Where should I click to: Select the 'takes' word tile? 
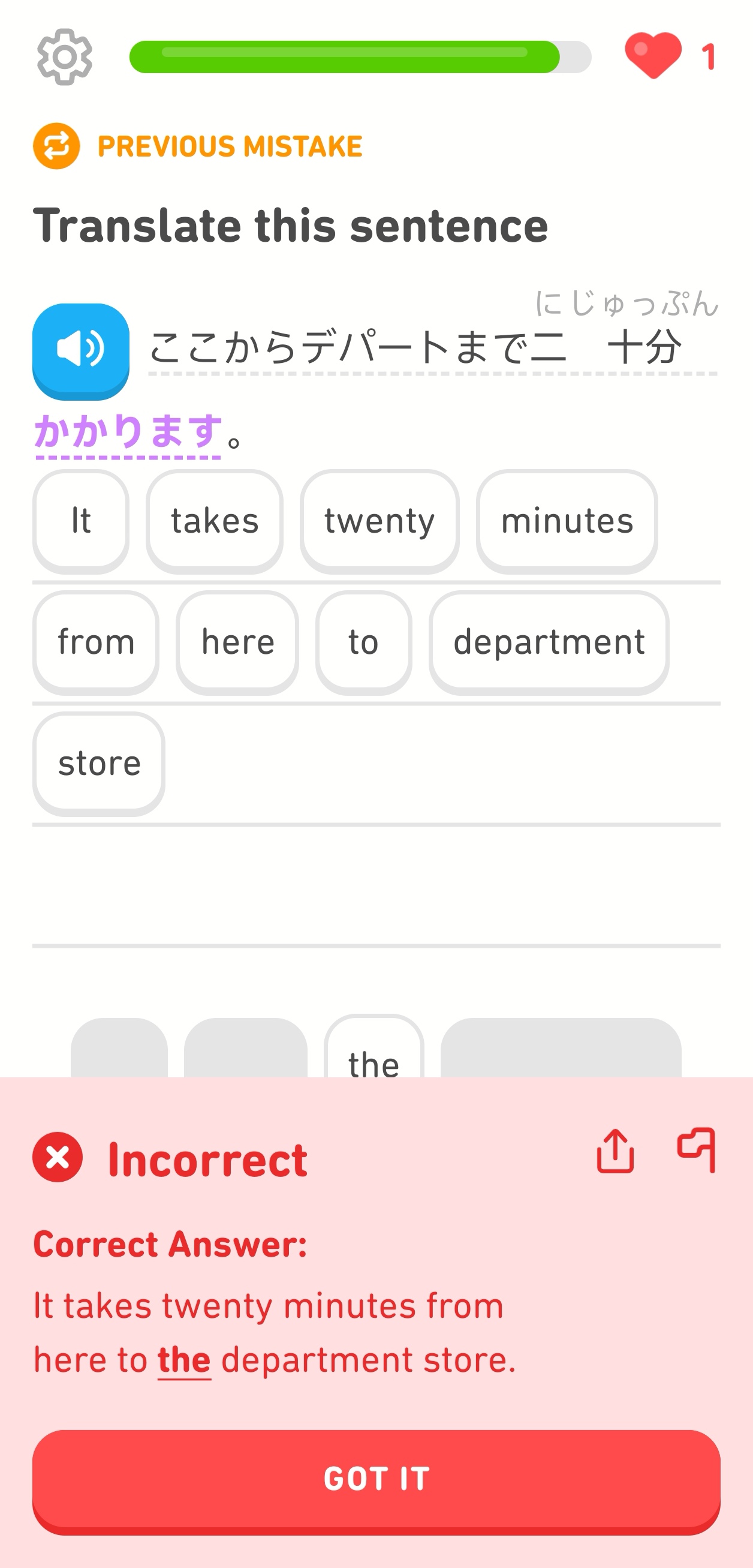point(214,521)
